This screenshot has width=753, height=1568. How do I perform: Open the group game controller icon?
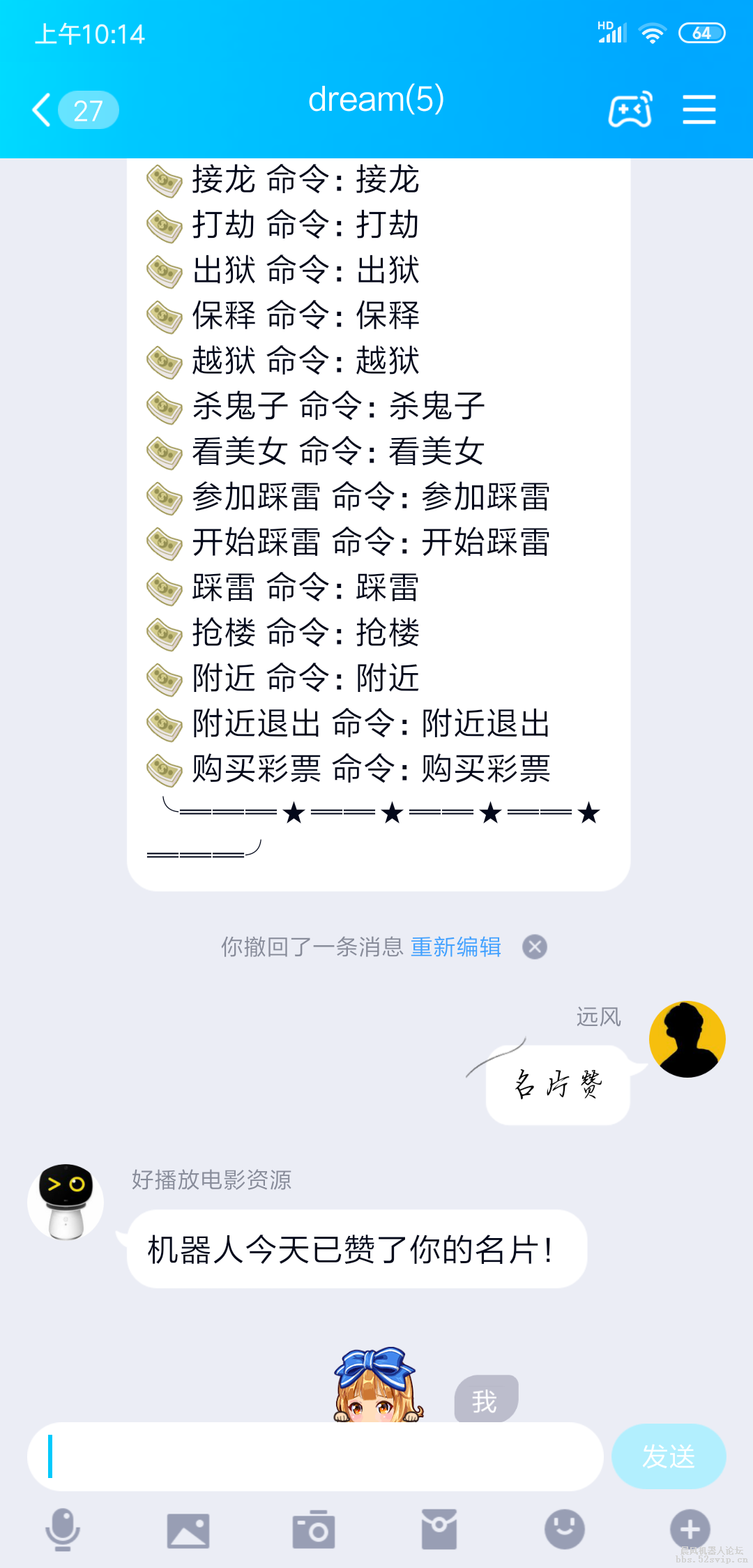pos(630,110)
